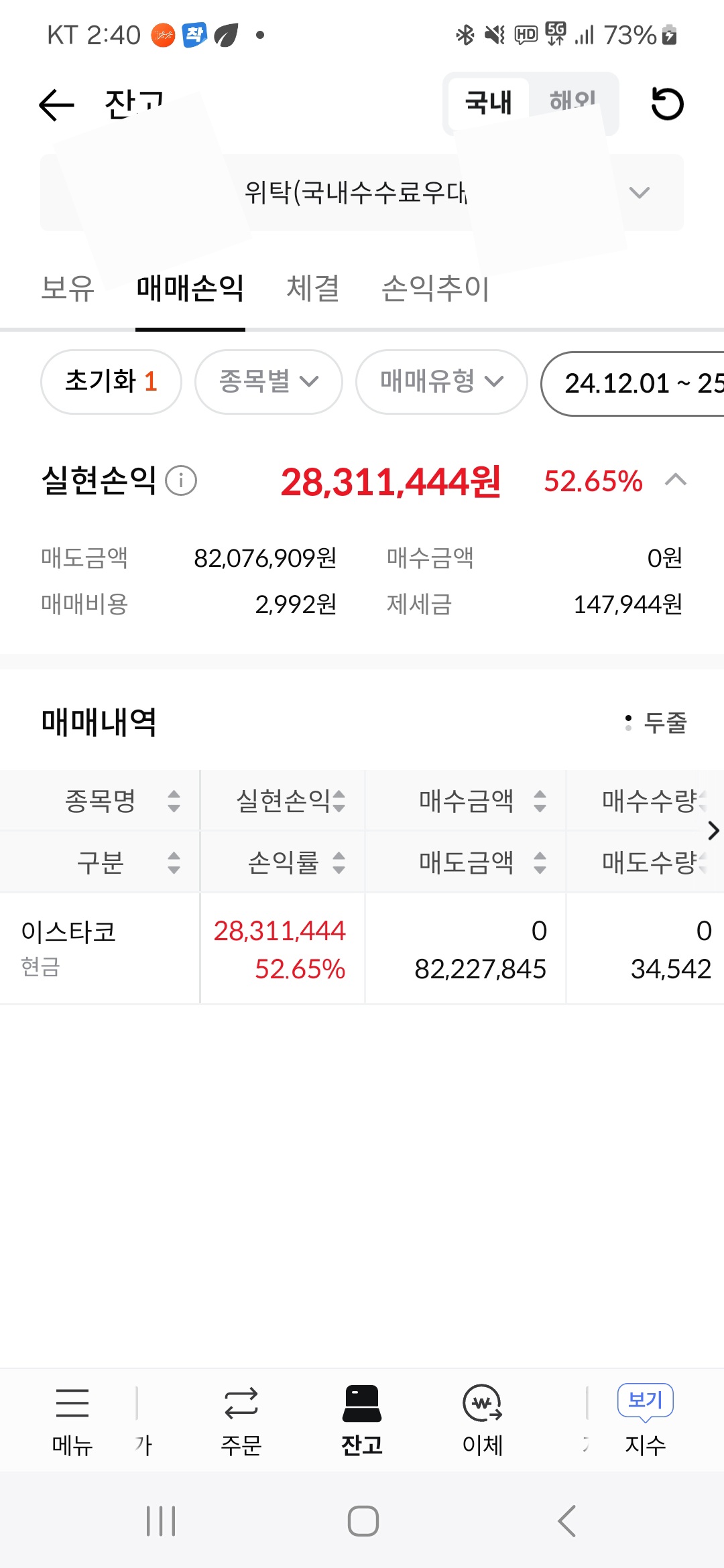The height and width of the screenshot is (1568, 724).
Task: Tap the 초기화 filter reset chip
Action: point(111,382)
